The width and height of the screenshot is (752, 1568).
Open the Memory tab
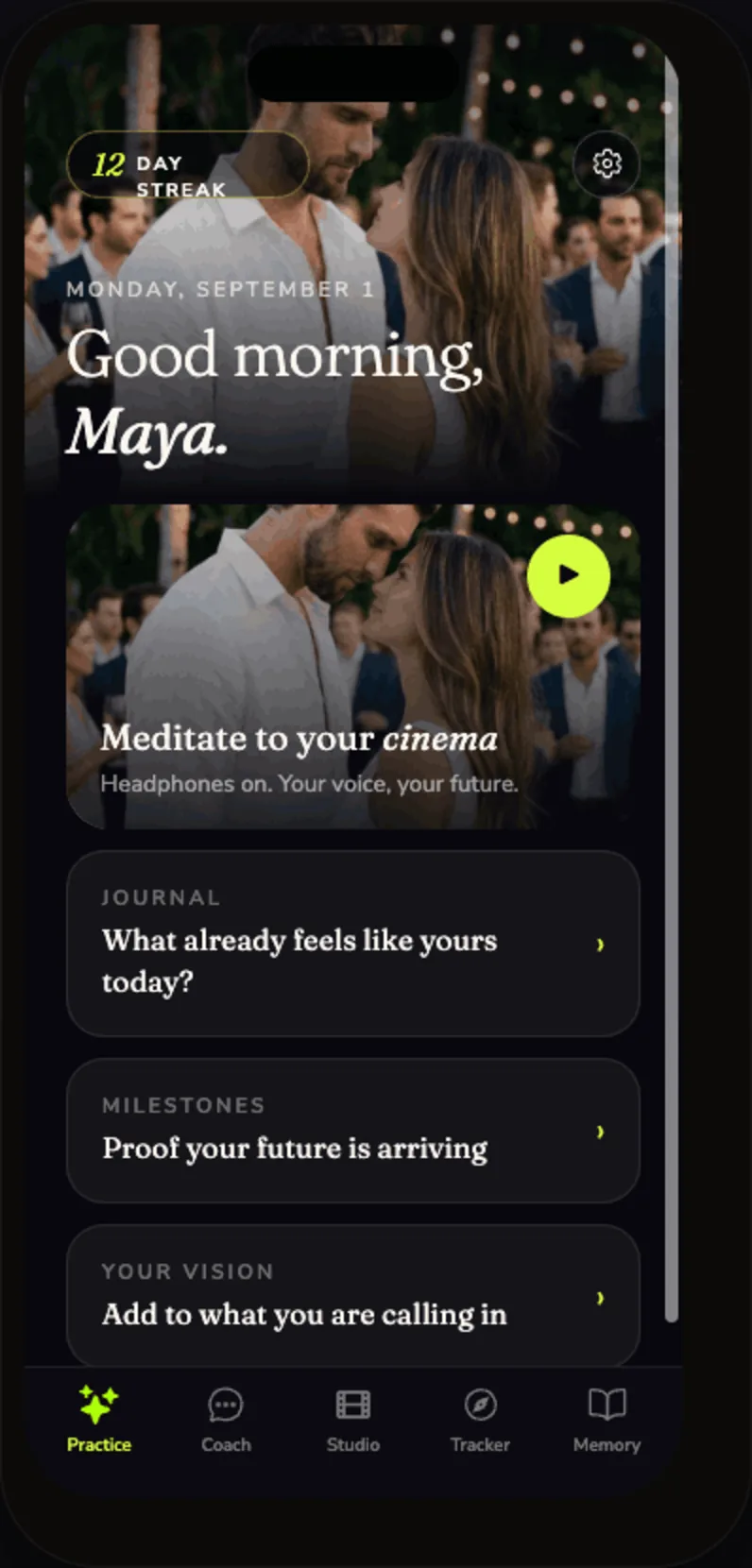[607, 1419]
